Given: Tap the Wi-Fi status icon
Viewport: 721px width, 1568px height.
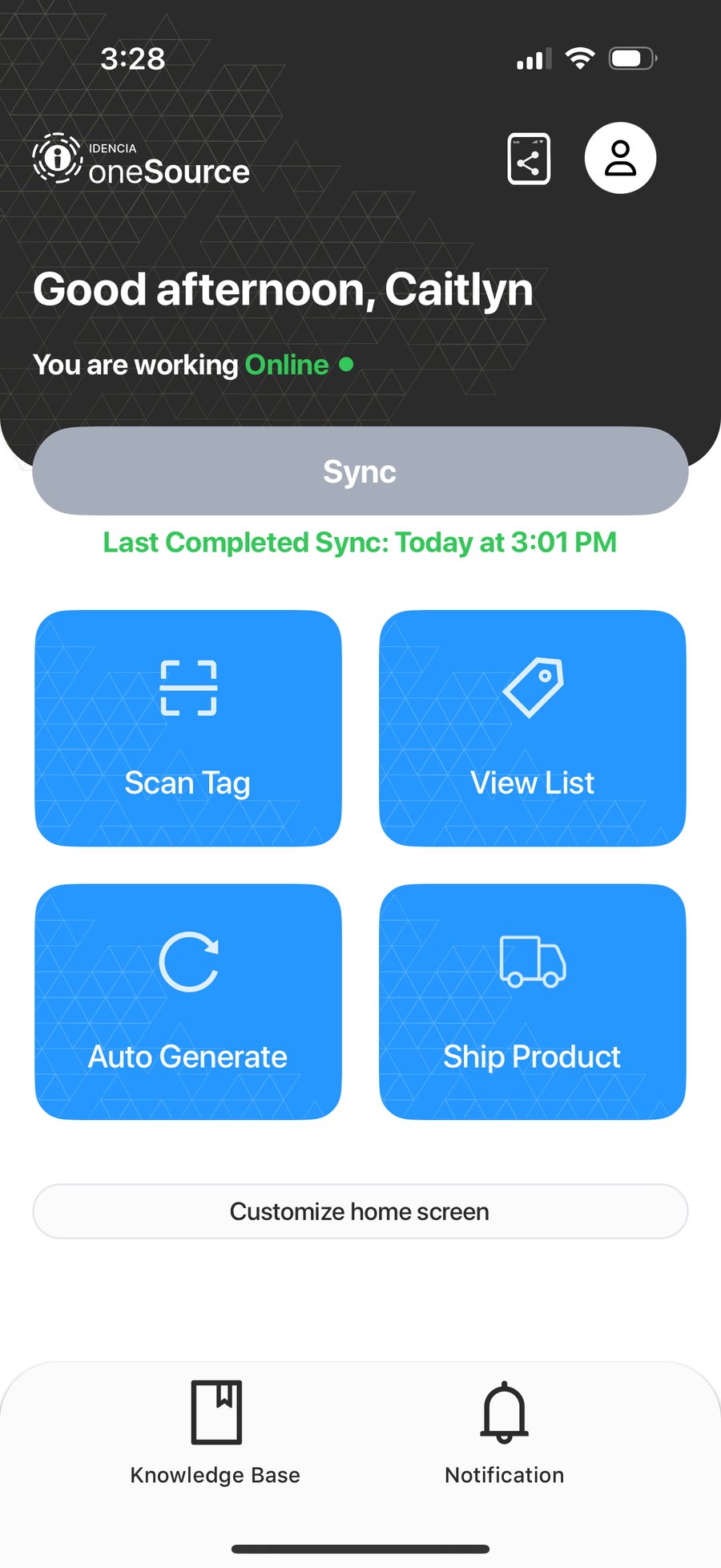Looking at the screenshot, I should (580, 57).
